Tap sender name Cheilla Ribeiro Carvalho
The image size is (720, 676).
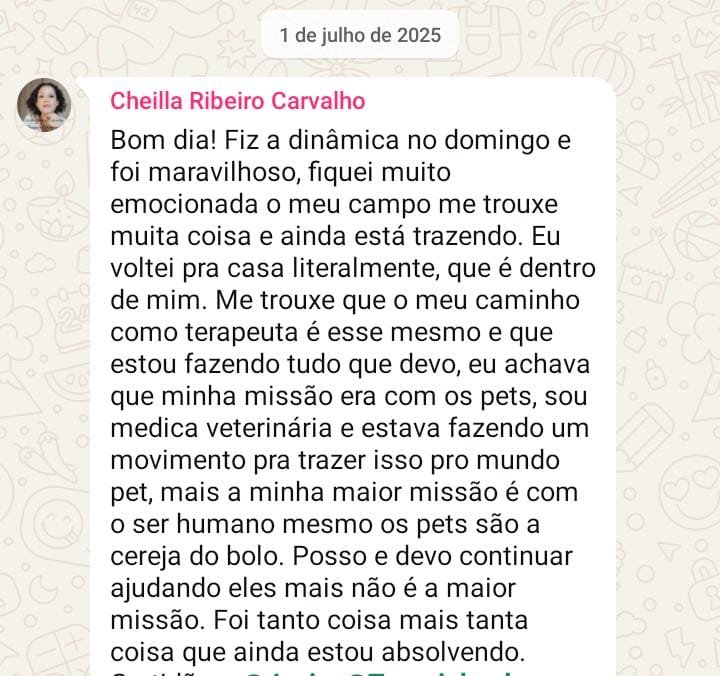click(x=237, y=101)
